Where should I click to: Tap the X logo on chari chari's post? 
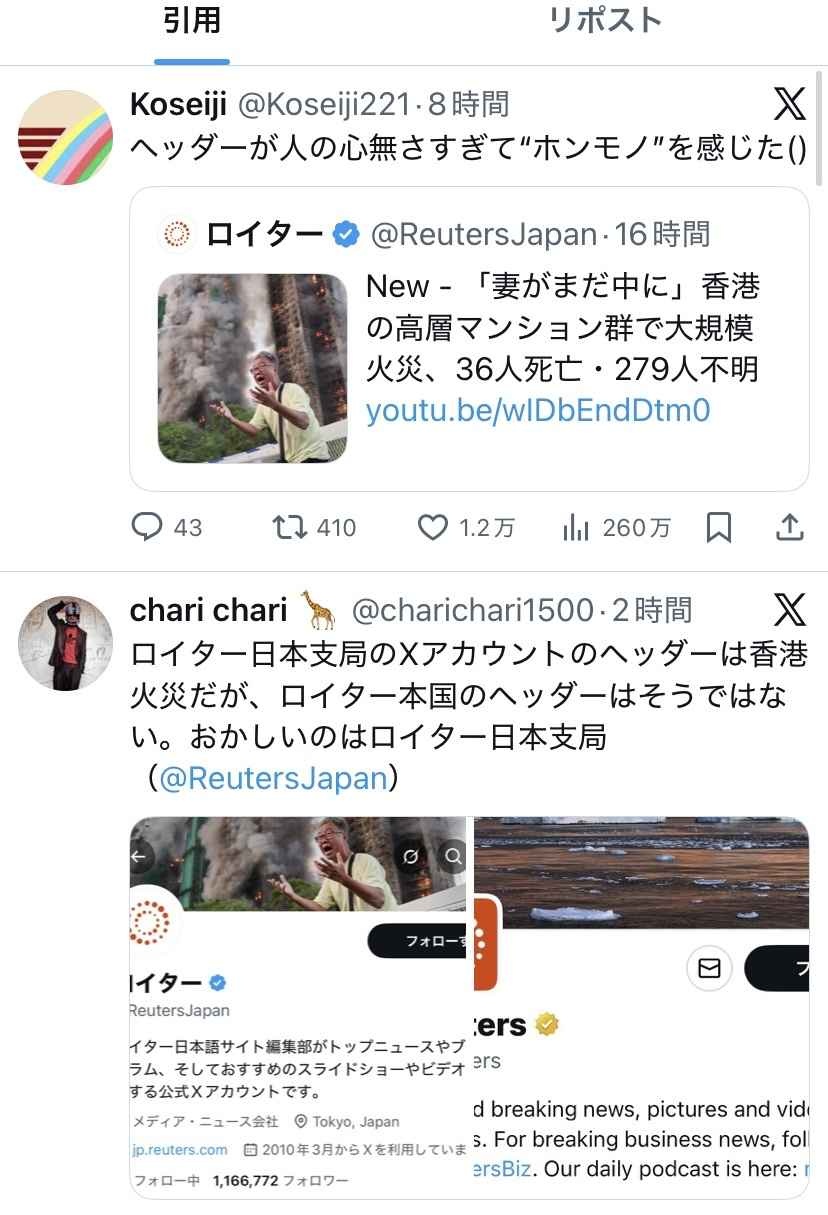tap(789, 609)
